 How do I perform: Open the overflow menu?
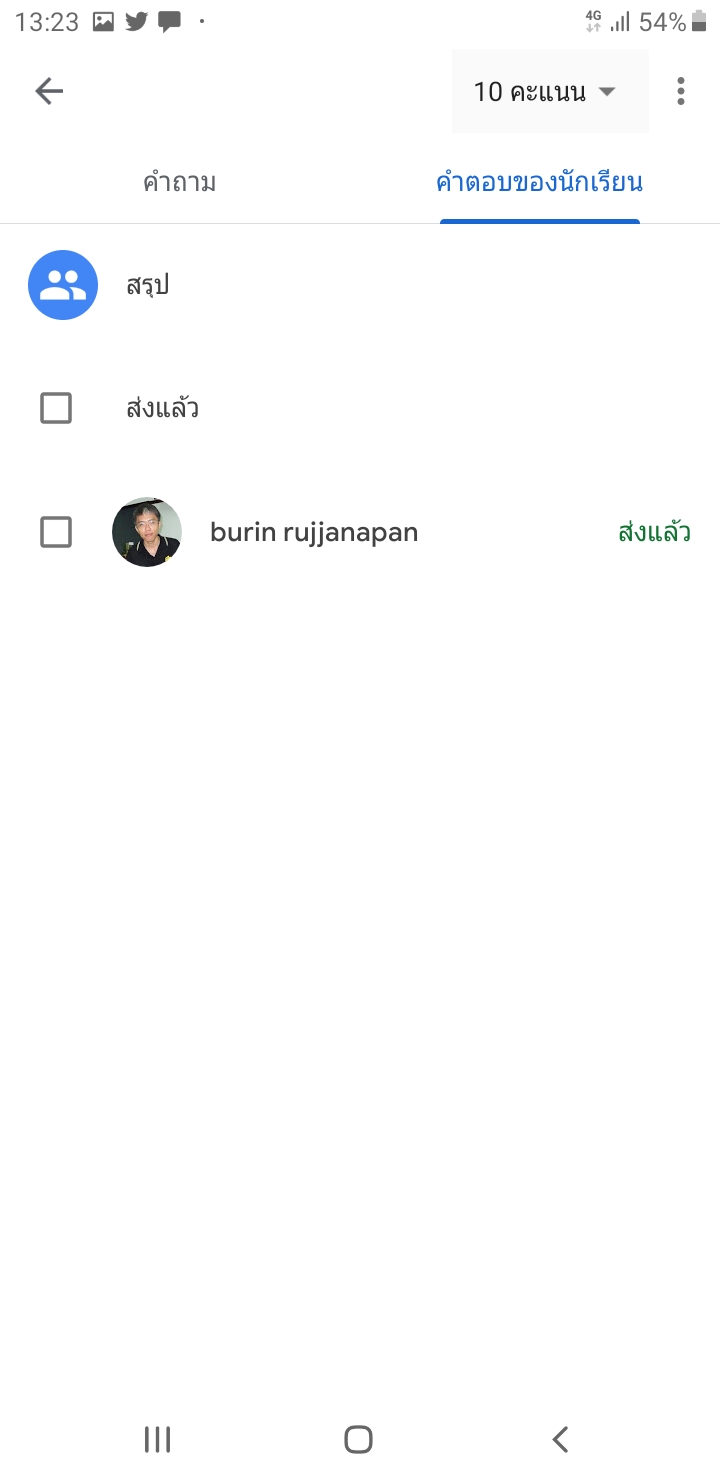point(681,92)
